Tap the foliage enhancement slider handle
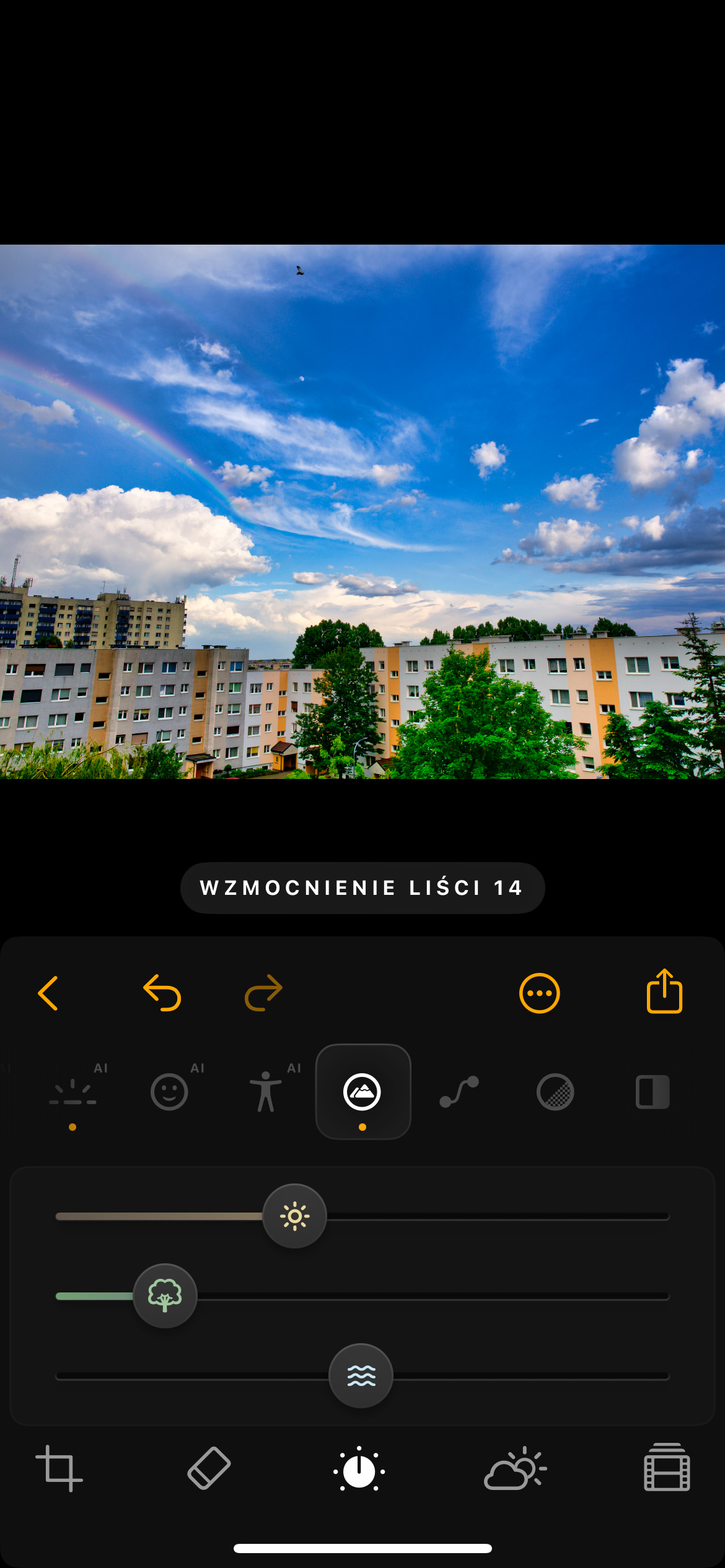This screenshot has height=1568, width=725. click(x=165, y=1296)
